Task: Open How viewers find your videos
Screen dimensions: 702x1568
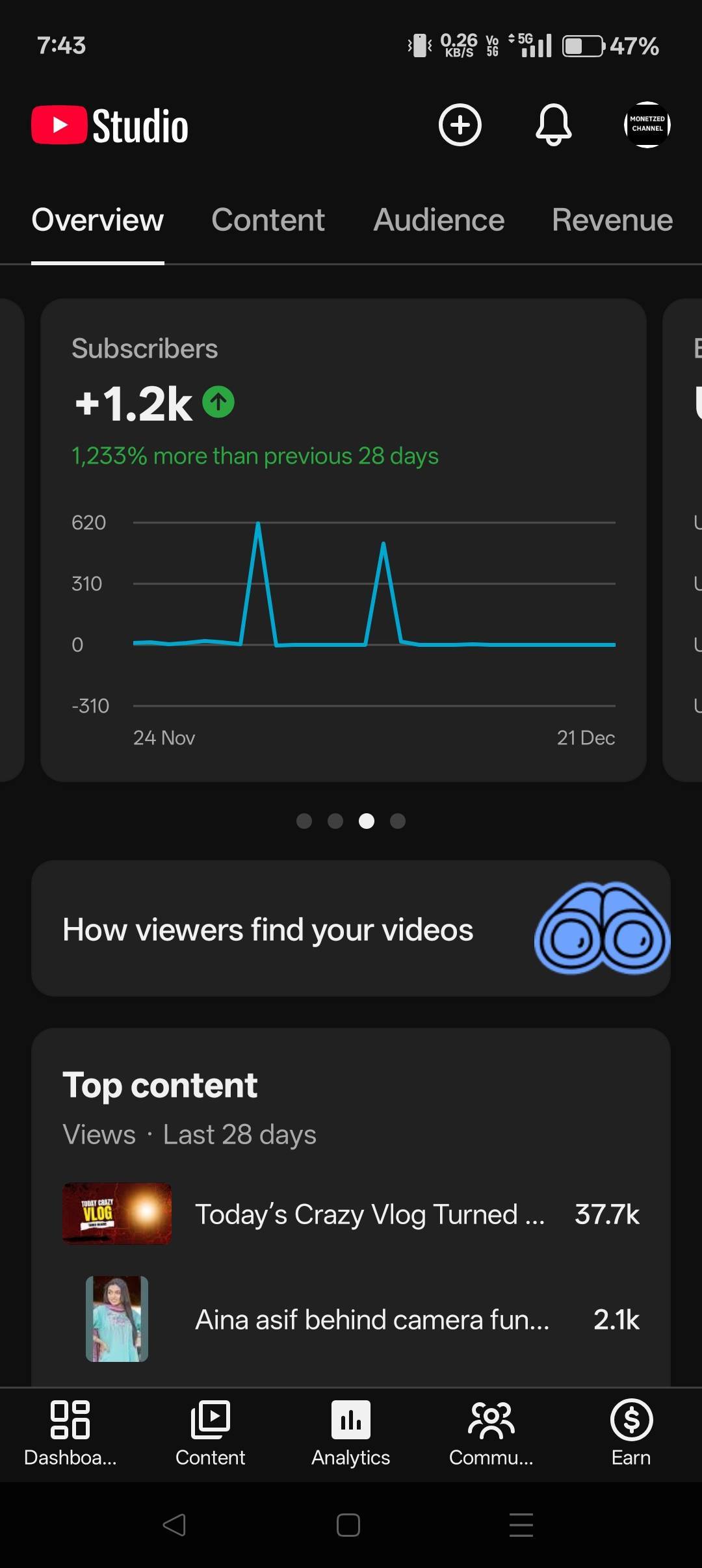Action: click(x=351, y=929)
